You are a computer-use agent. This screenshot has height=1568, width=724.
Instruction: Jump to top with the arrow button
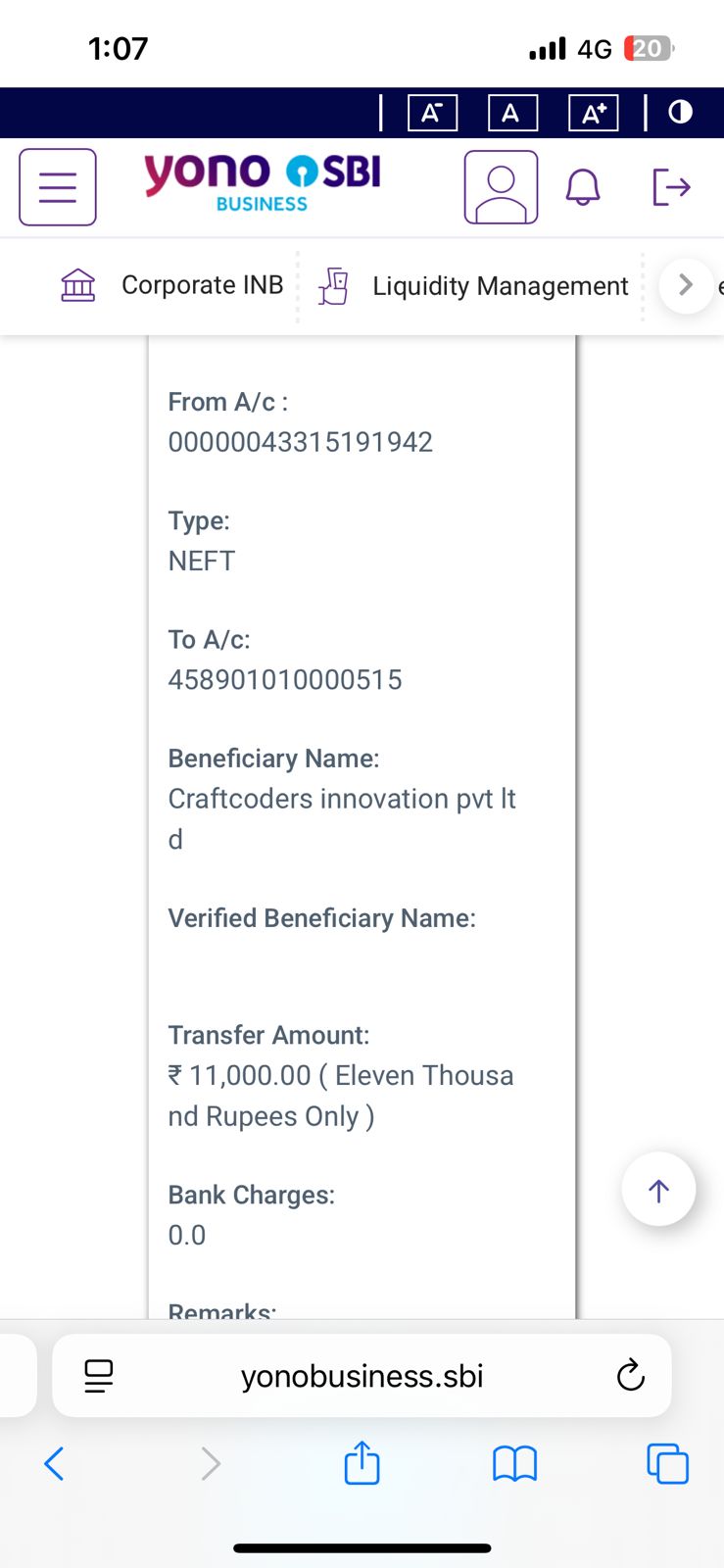[x=658, y=1190]
